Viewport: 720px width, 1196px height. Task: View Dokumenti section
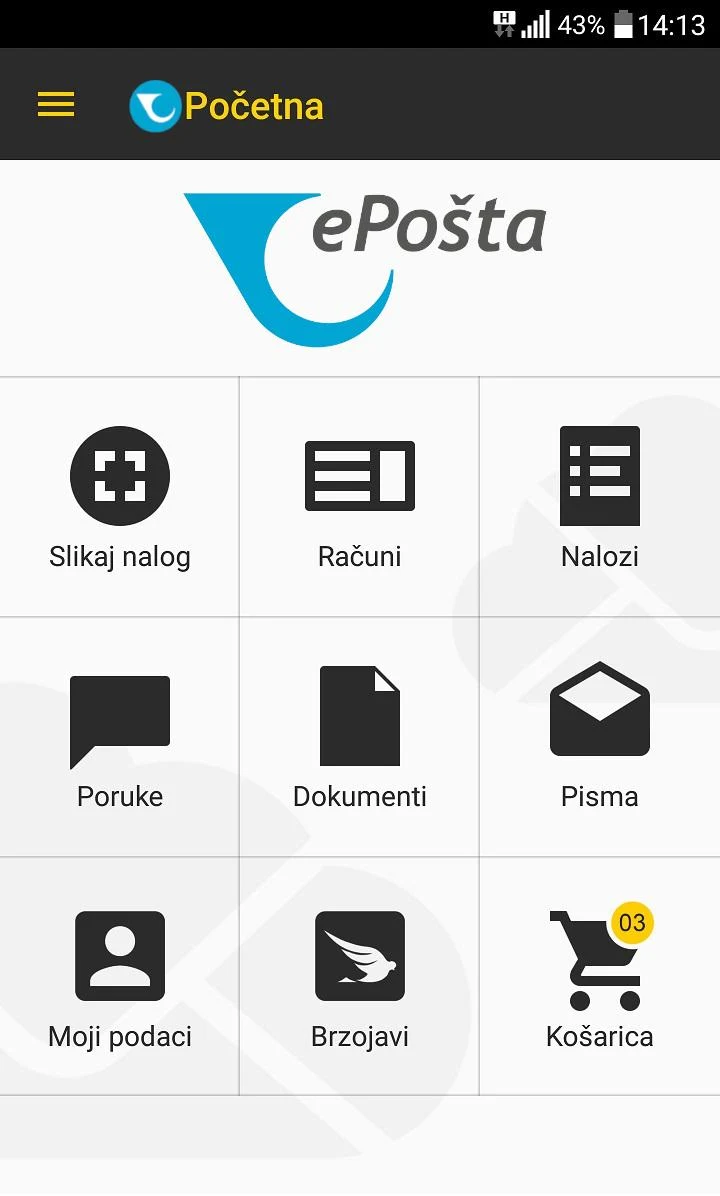[359, 737]
